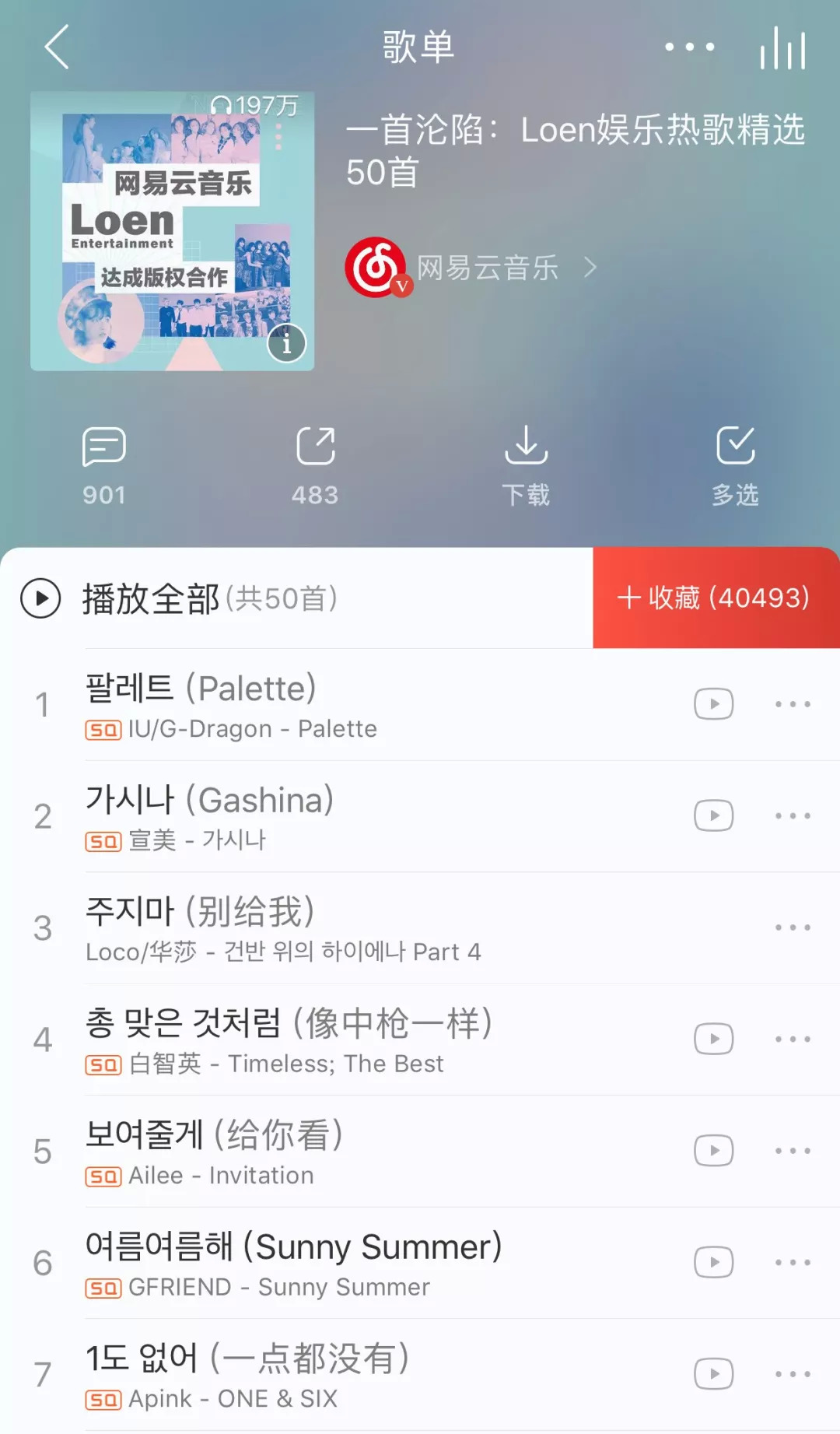840x1434 pixels.
Task: Open the playlist cover info
Action: pos(286,343)
